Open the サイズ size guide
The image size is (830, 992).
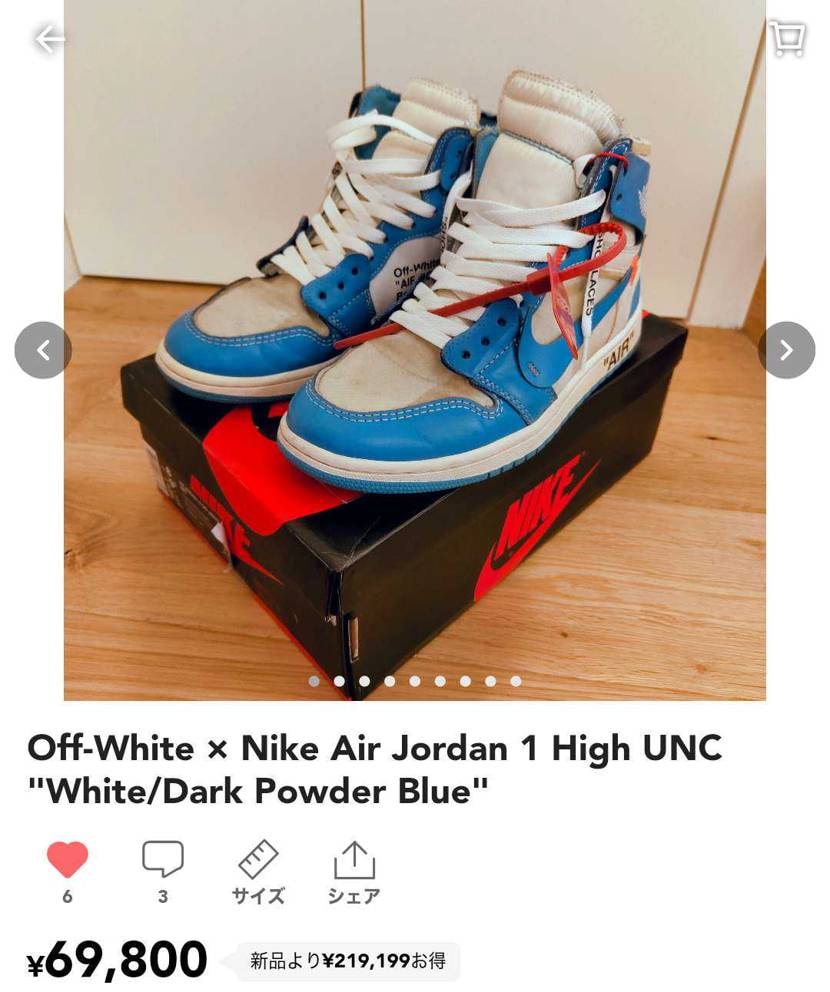(x=258, y=870)
